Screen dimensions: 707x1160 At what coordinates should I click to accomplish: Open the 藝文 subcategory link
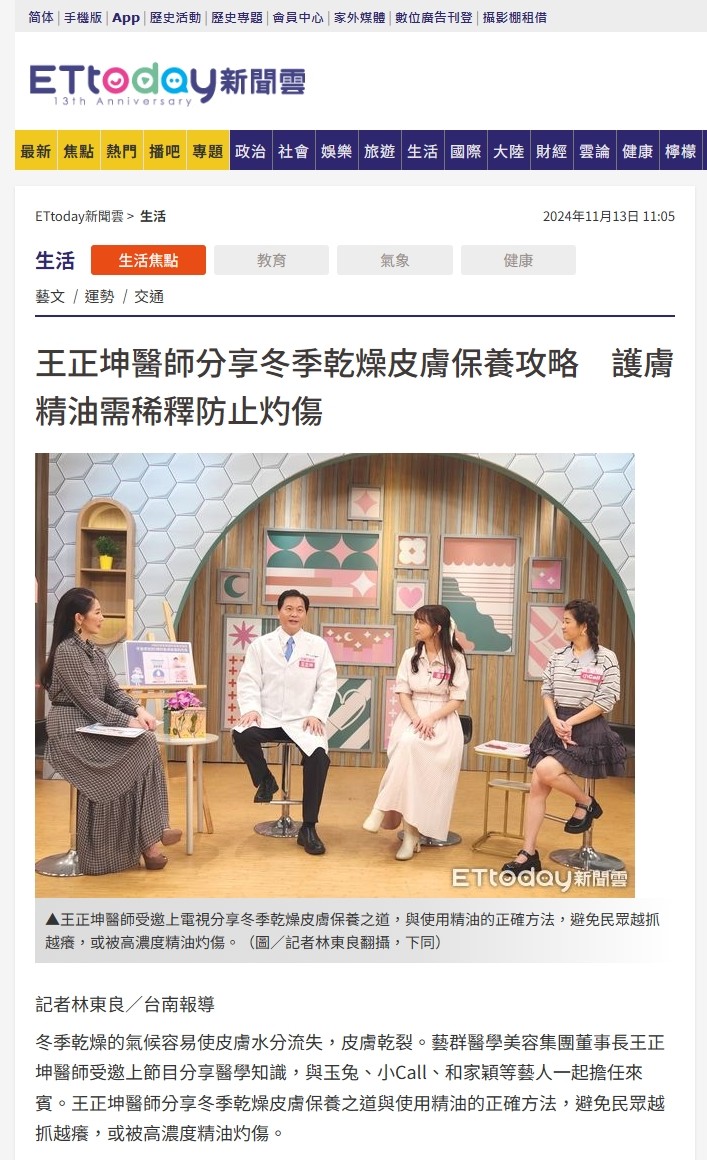point(50,296)
